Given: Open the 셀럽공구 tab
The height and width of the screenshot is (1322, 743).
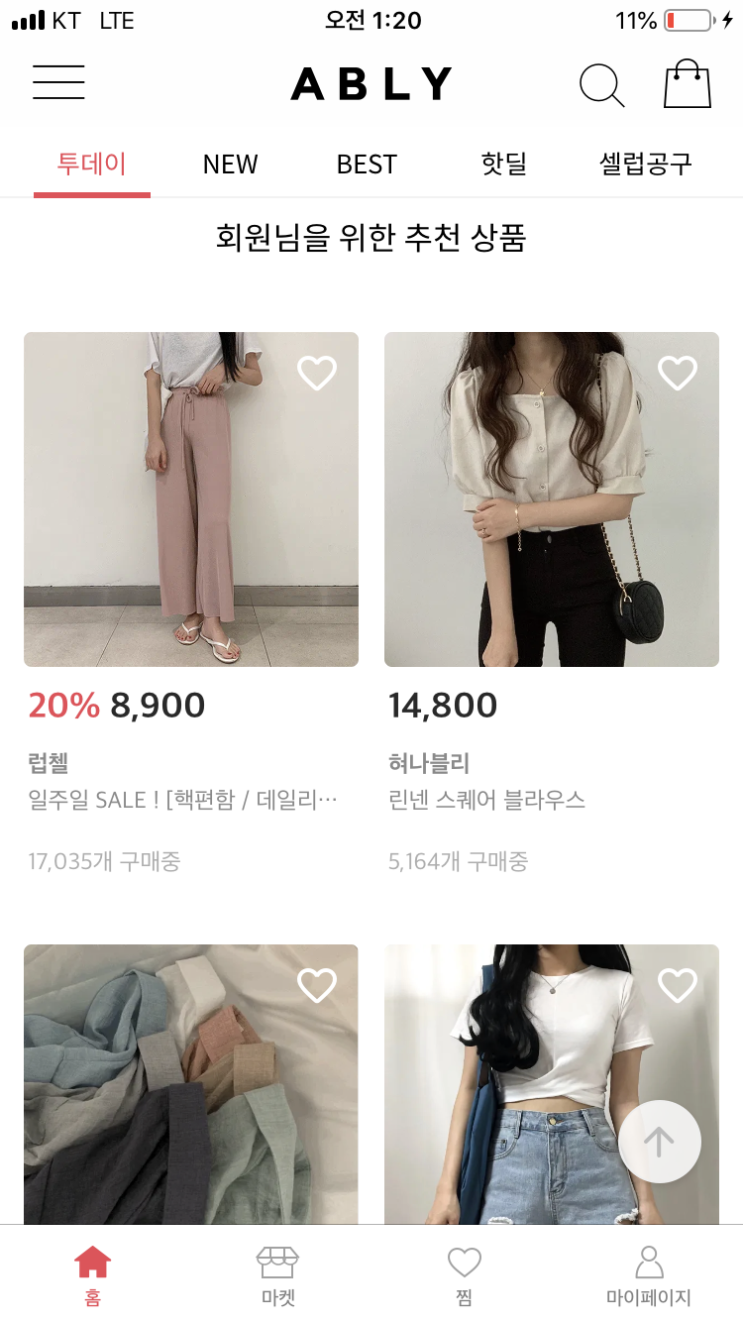Looking at the screenshot, I should pyautogui.click(x=643, y=164).
